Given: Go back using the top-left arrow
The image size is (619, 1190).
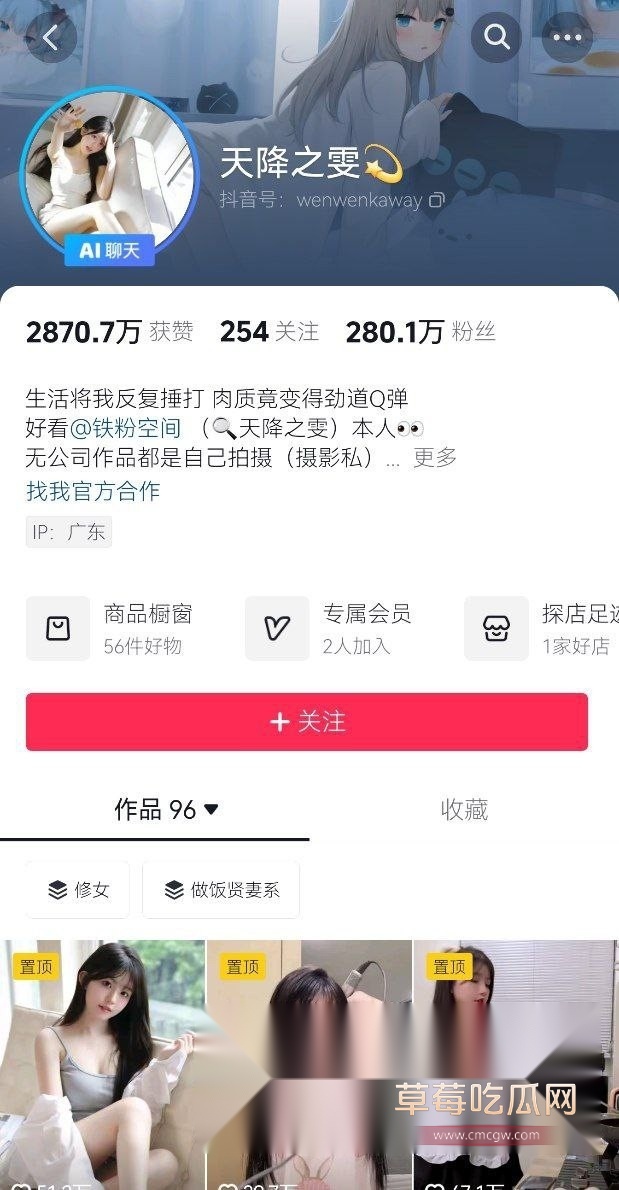Looking at the screenshot, I should [51, 37].
